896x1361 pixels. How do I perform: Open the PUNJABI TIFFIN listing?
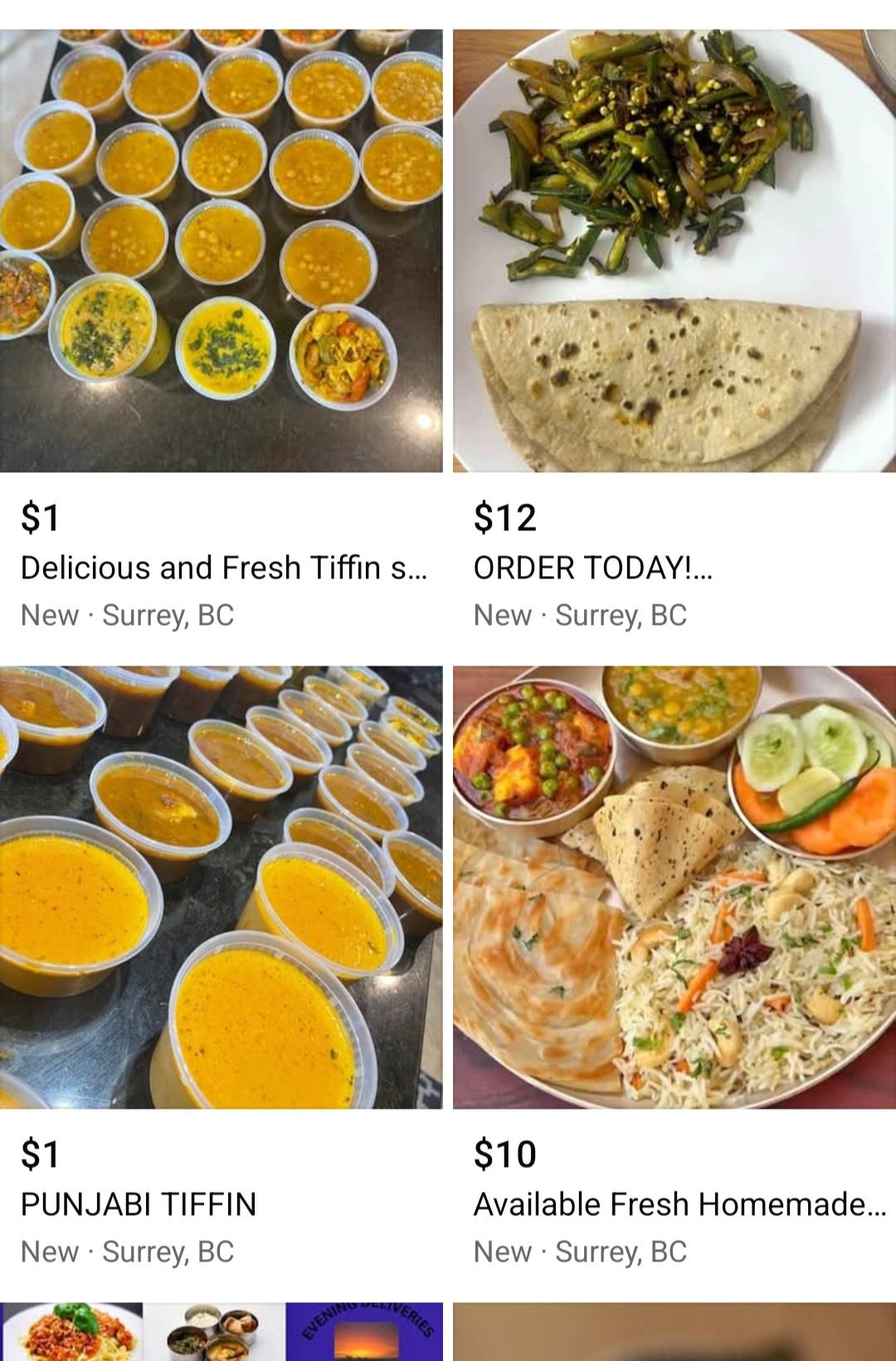tap(221, 887)
